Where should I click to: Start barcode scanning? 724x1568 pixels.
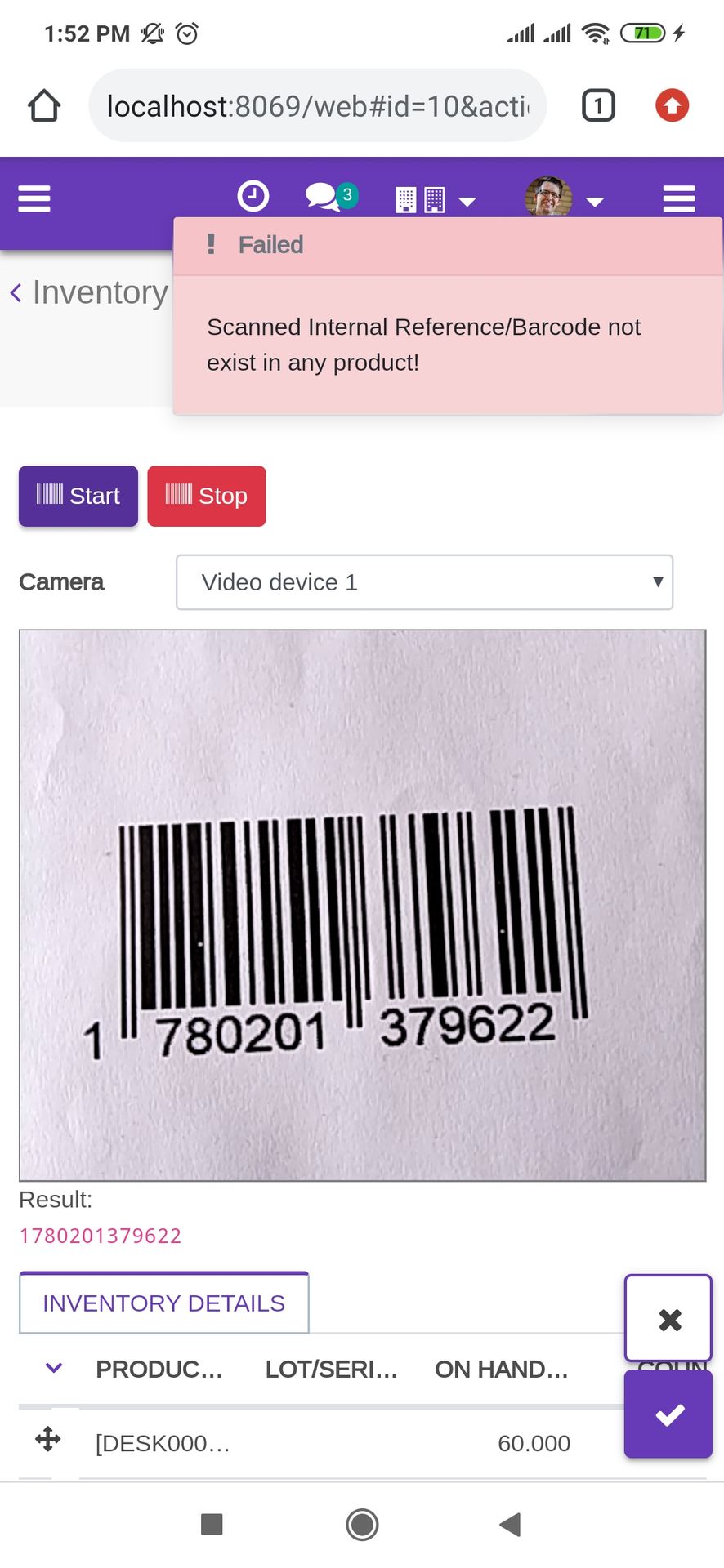coord(78,496)
